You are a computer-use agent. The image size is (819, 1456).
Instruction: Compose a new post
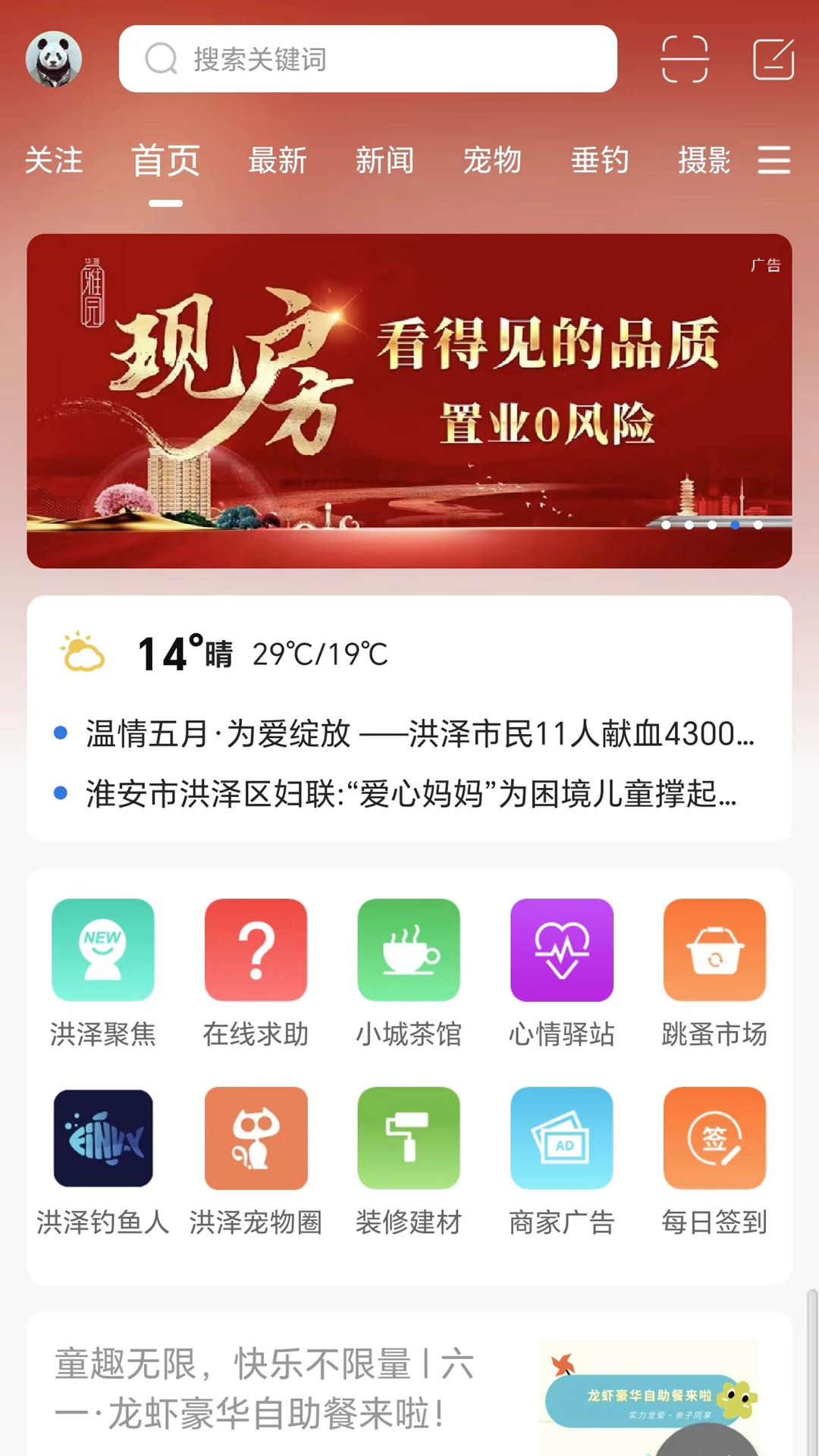(x=773, y=59)
